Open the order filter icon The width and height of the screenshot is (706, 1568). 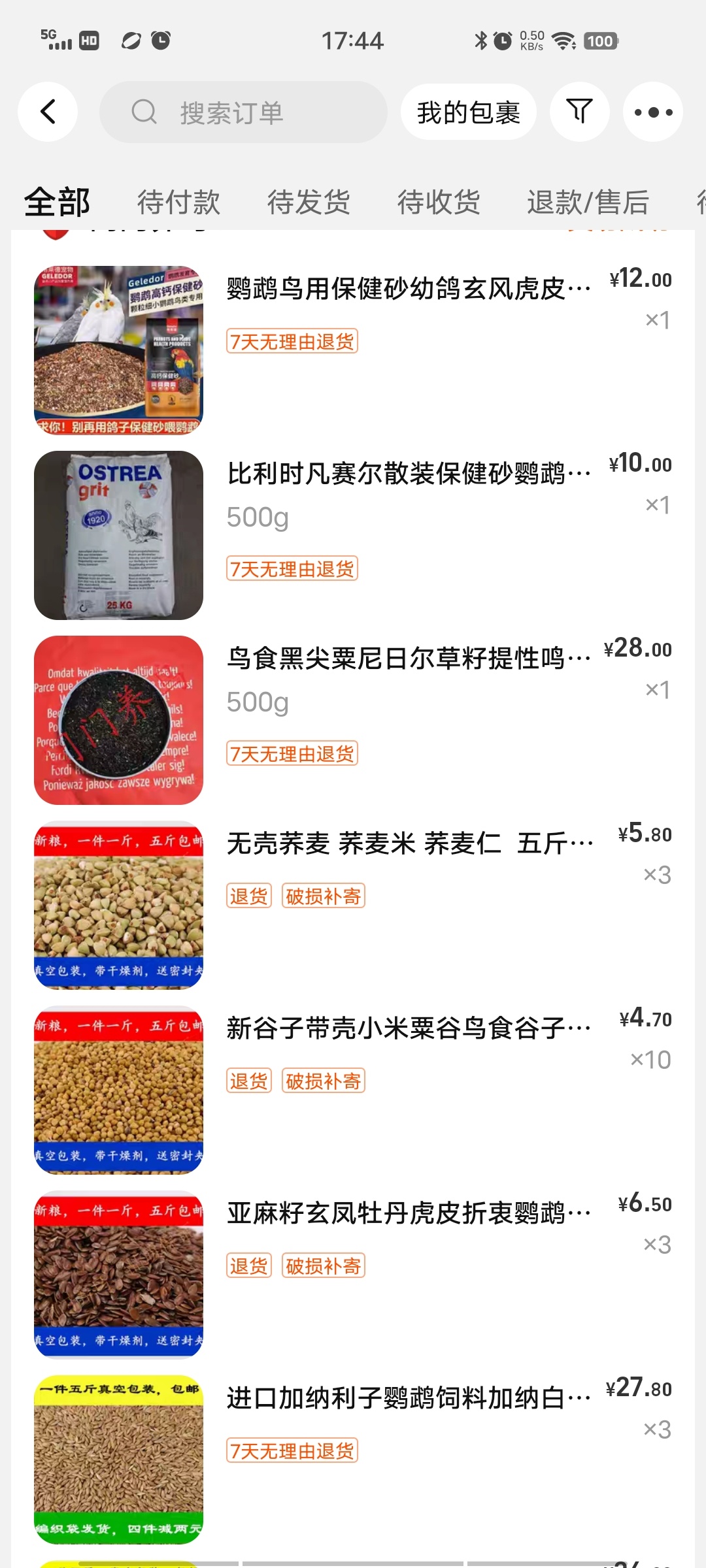579,112
